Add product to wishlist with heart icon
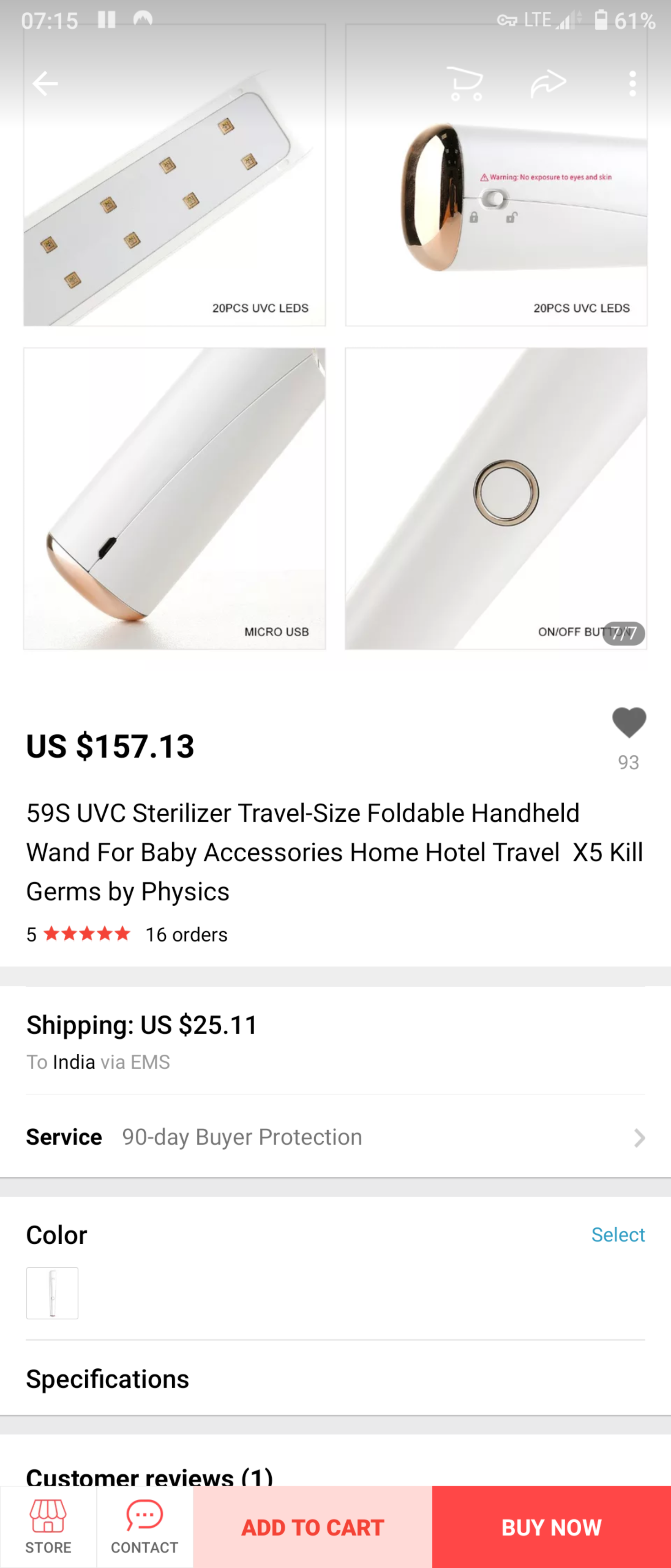This screenshot has height=1568, width=671. click(x=629, y=723)
